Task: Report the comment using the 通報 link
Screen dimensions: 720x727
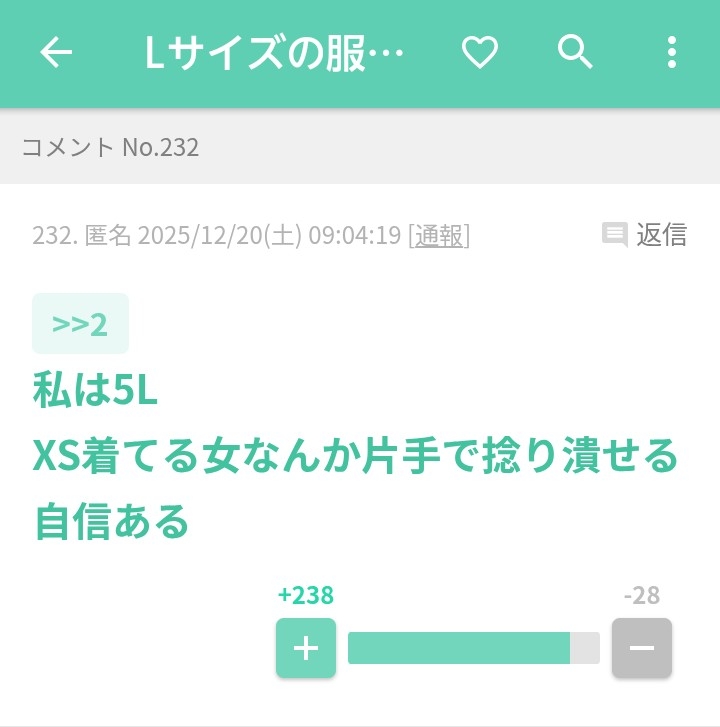Action: pyautogui.click(x=438, y=235)
